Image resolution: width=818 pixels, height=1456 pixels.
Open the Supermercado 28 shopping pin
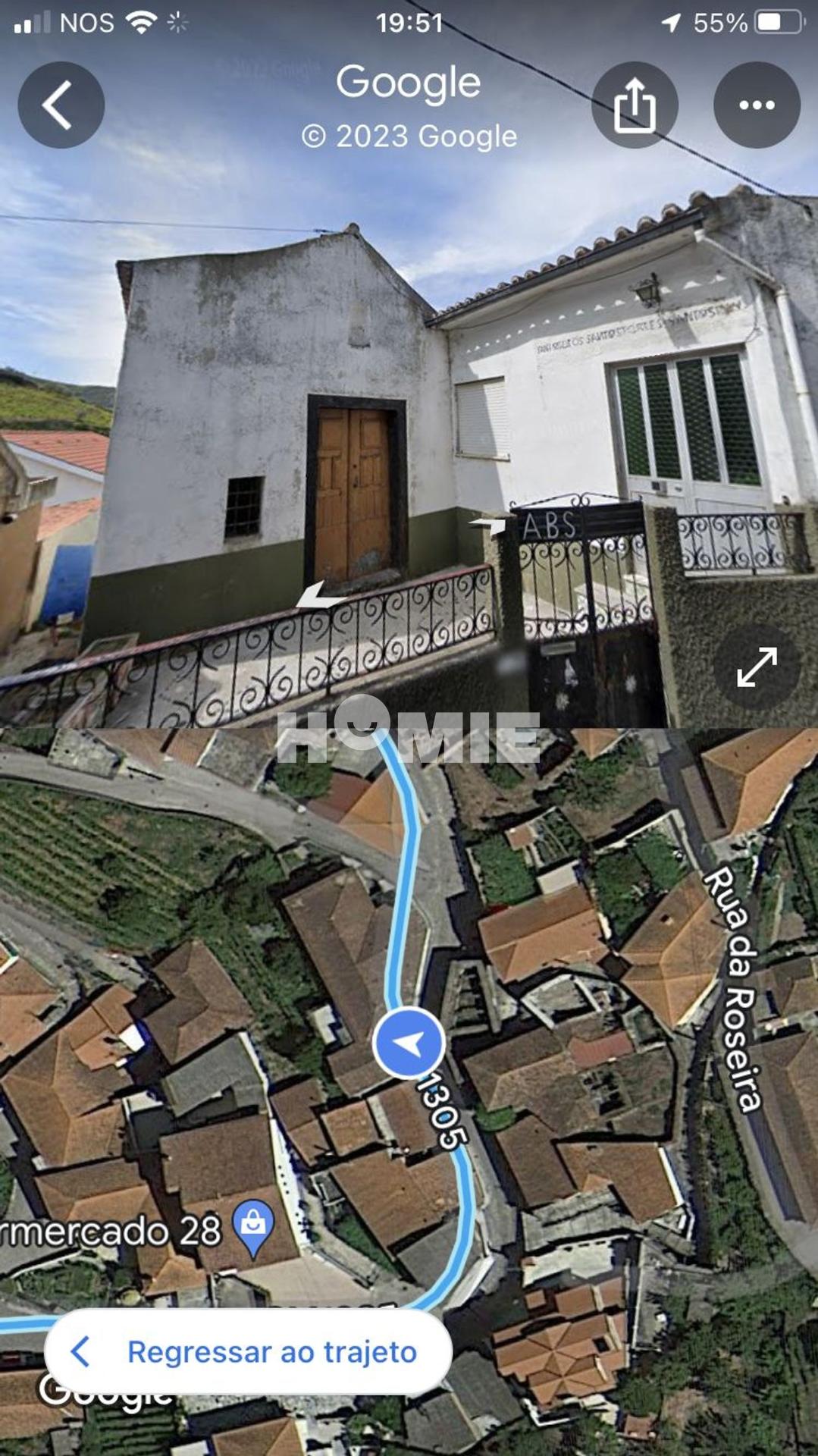(x=253, y=1228)
